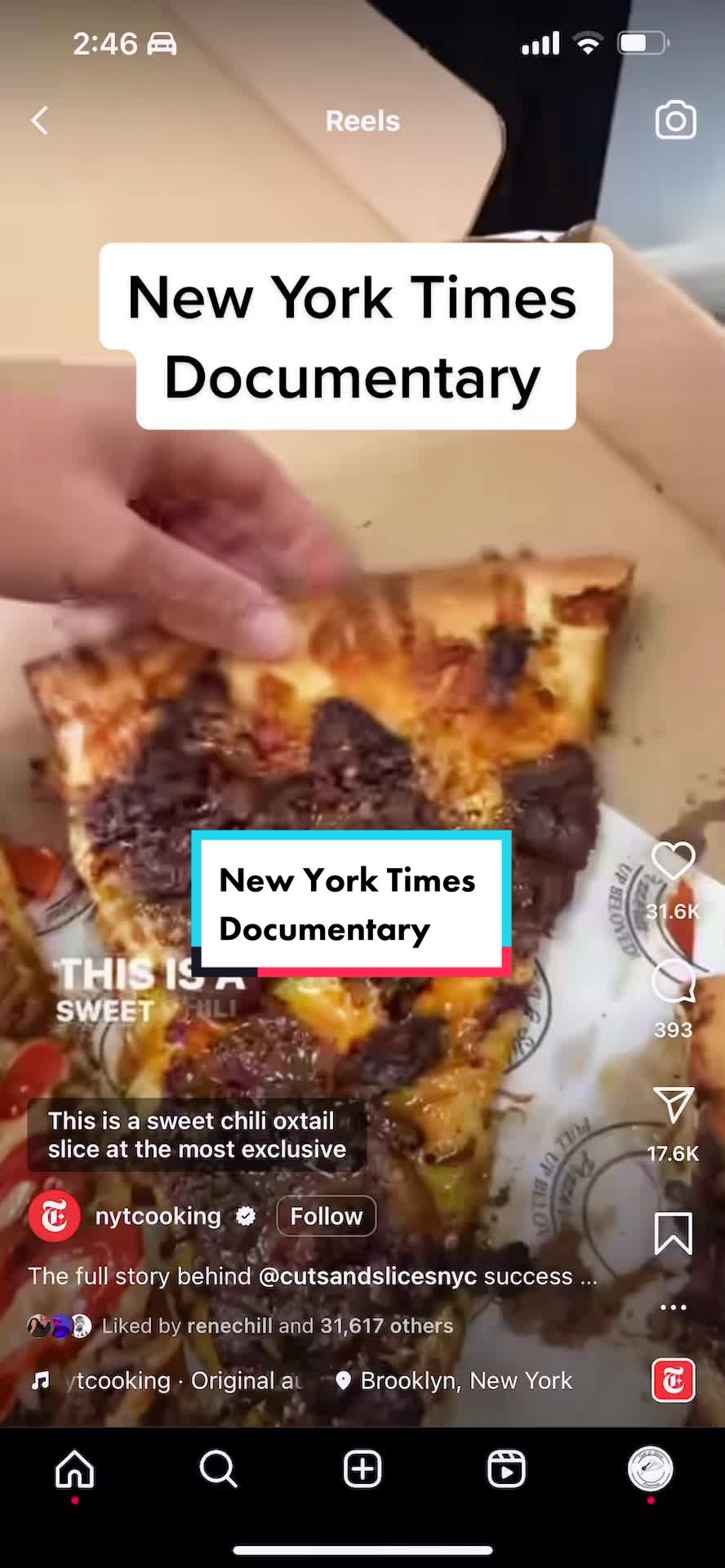The image size is (725, 1568).
Task: Switch to the Reels tab
Action: (x=506, y=1469)
